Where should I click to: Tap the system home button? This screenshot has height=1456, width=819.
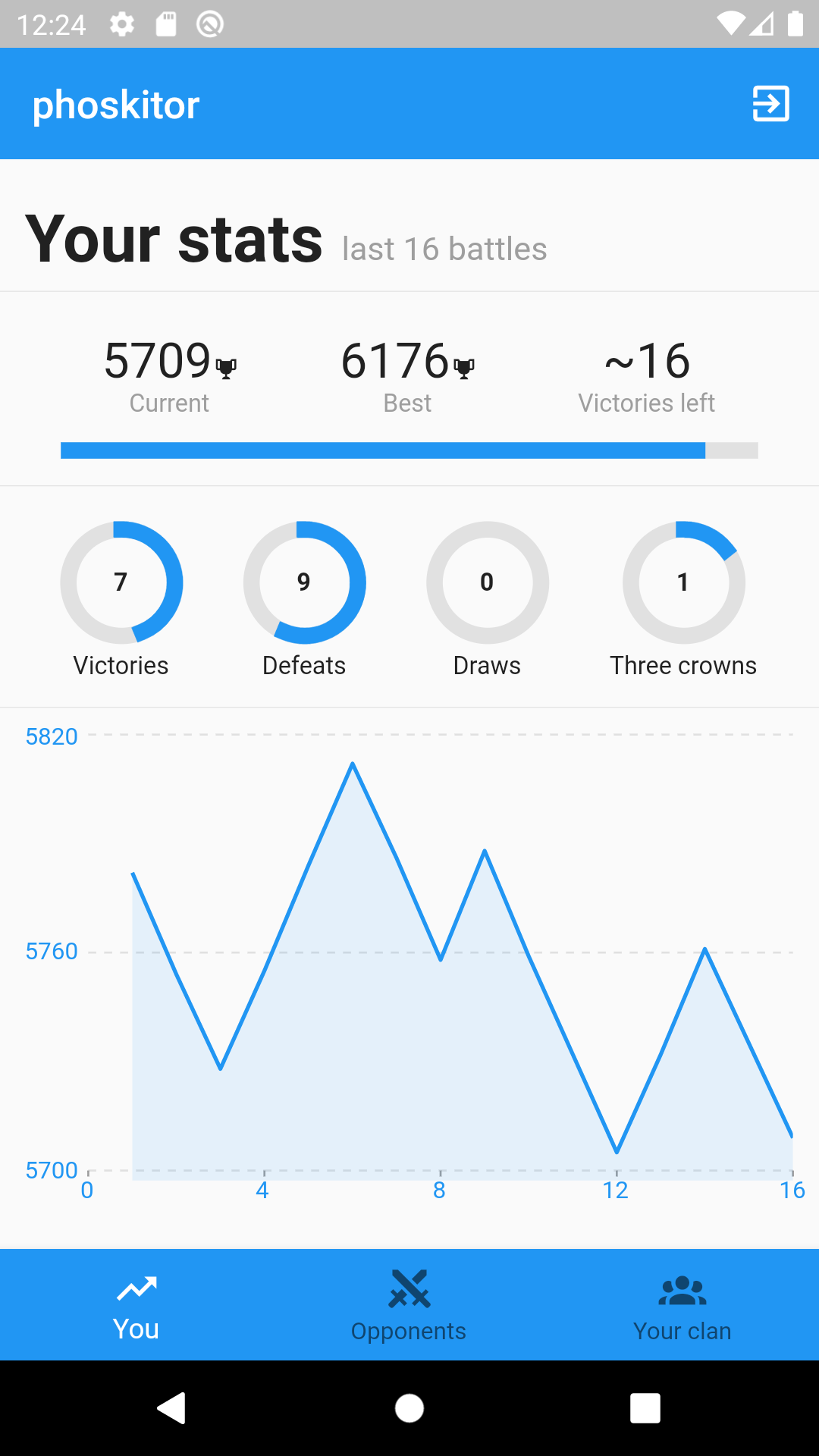click(x=409, y=1408)
